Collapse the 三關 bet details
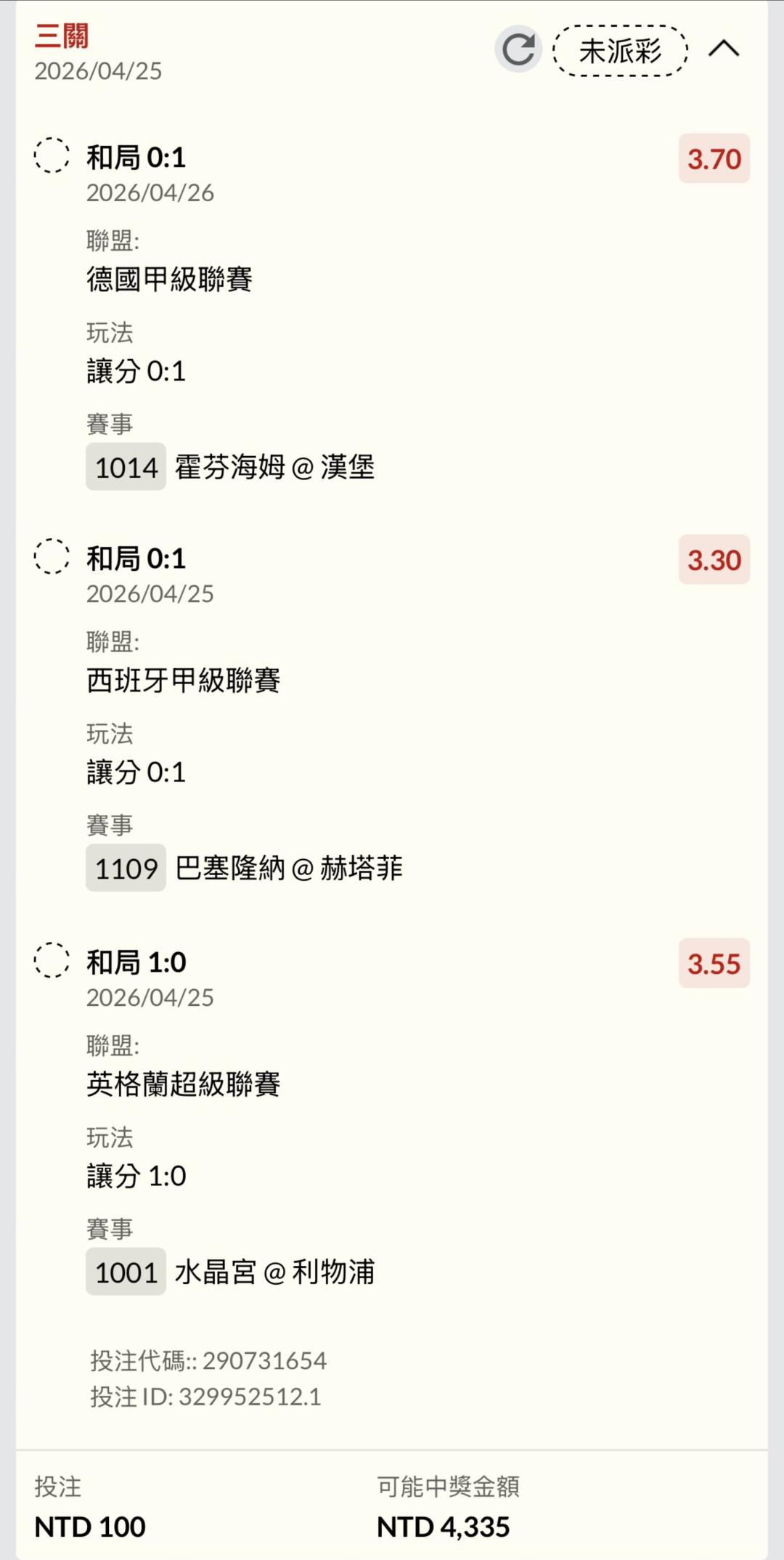Image resolution: width=784 pixels, height=1560 pixels. (x=724, y=49)
